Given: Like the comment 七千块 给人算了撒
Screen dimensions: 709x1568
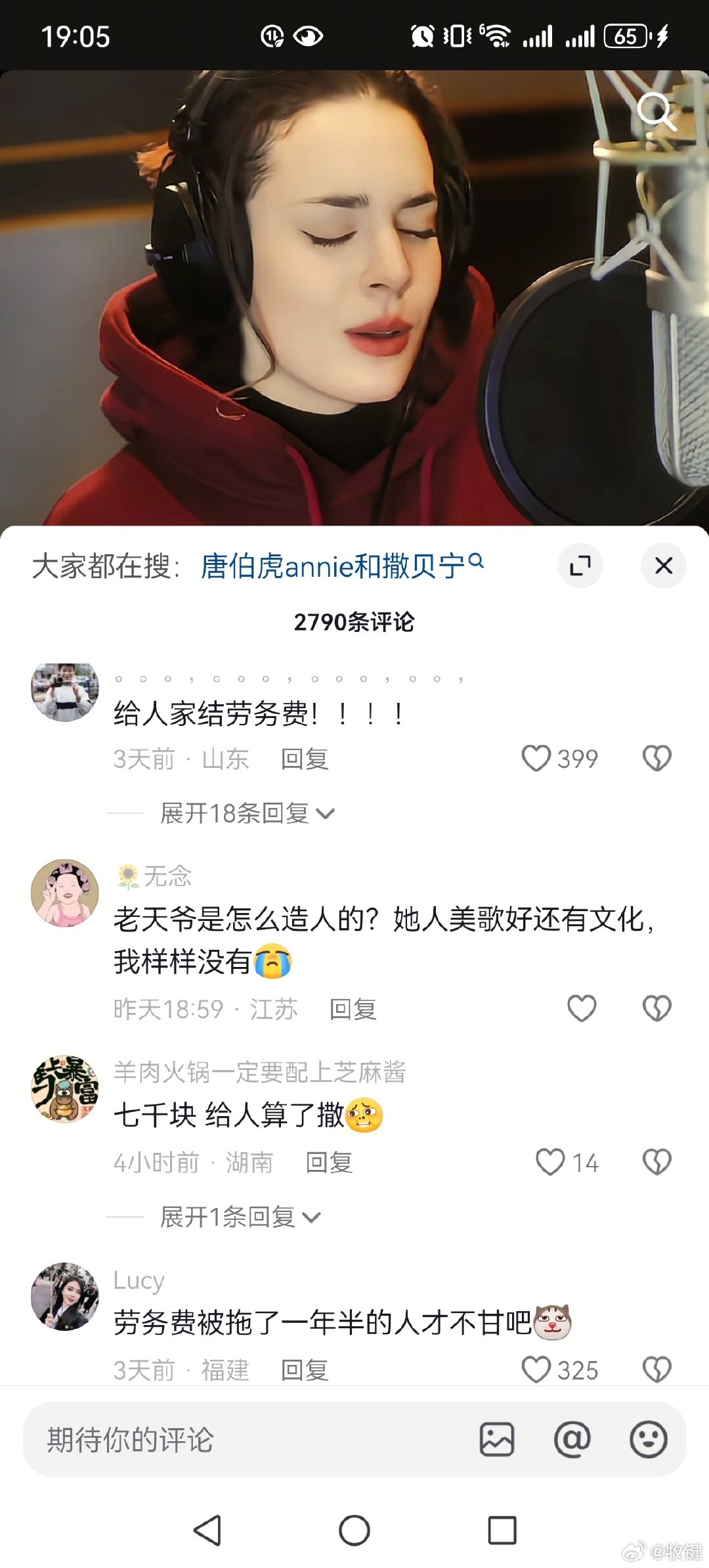Looking at the screenshot, I should click(x=550, y=1162).
